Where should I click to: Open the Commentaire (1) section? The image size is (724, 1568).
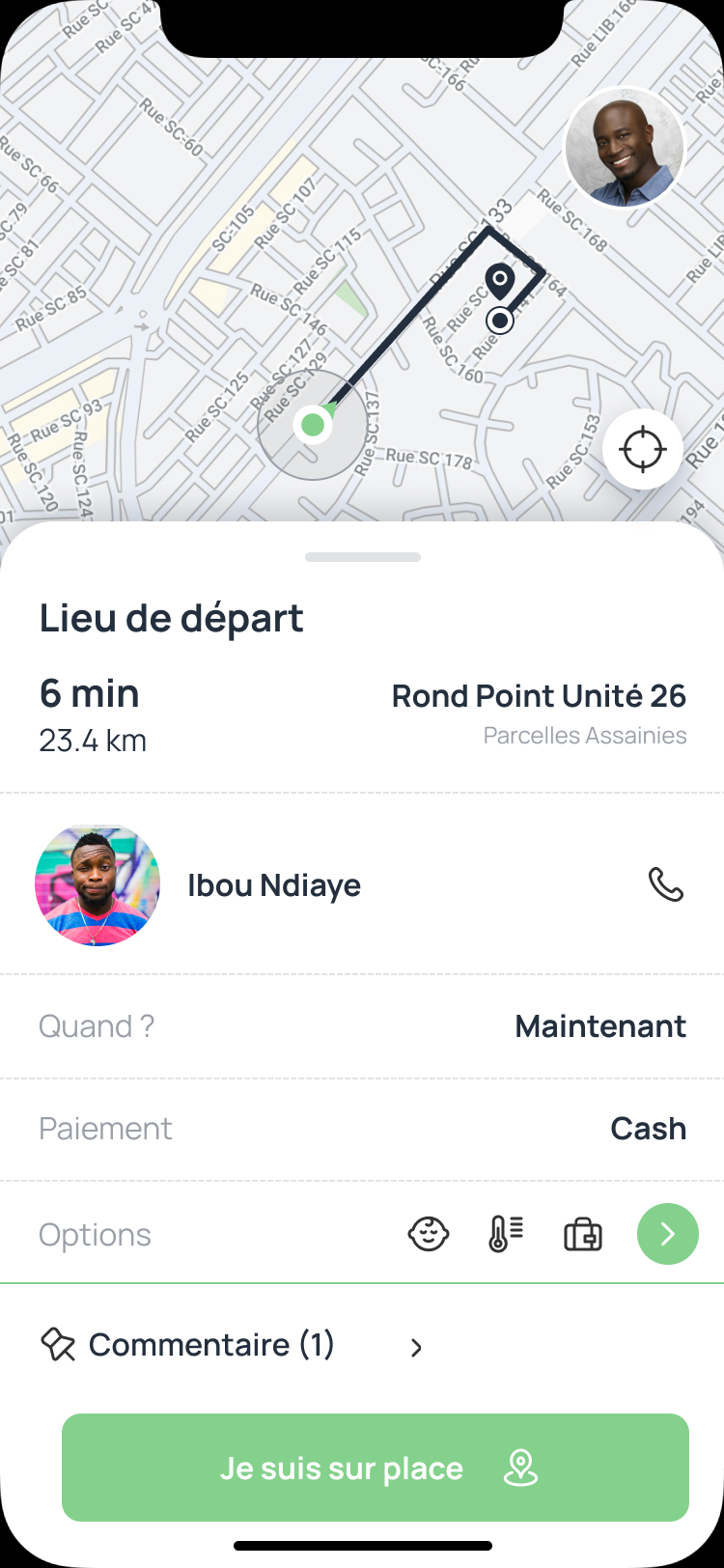click(x=232, y=1345)
